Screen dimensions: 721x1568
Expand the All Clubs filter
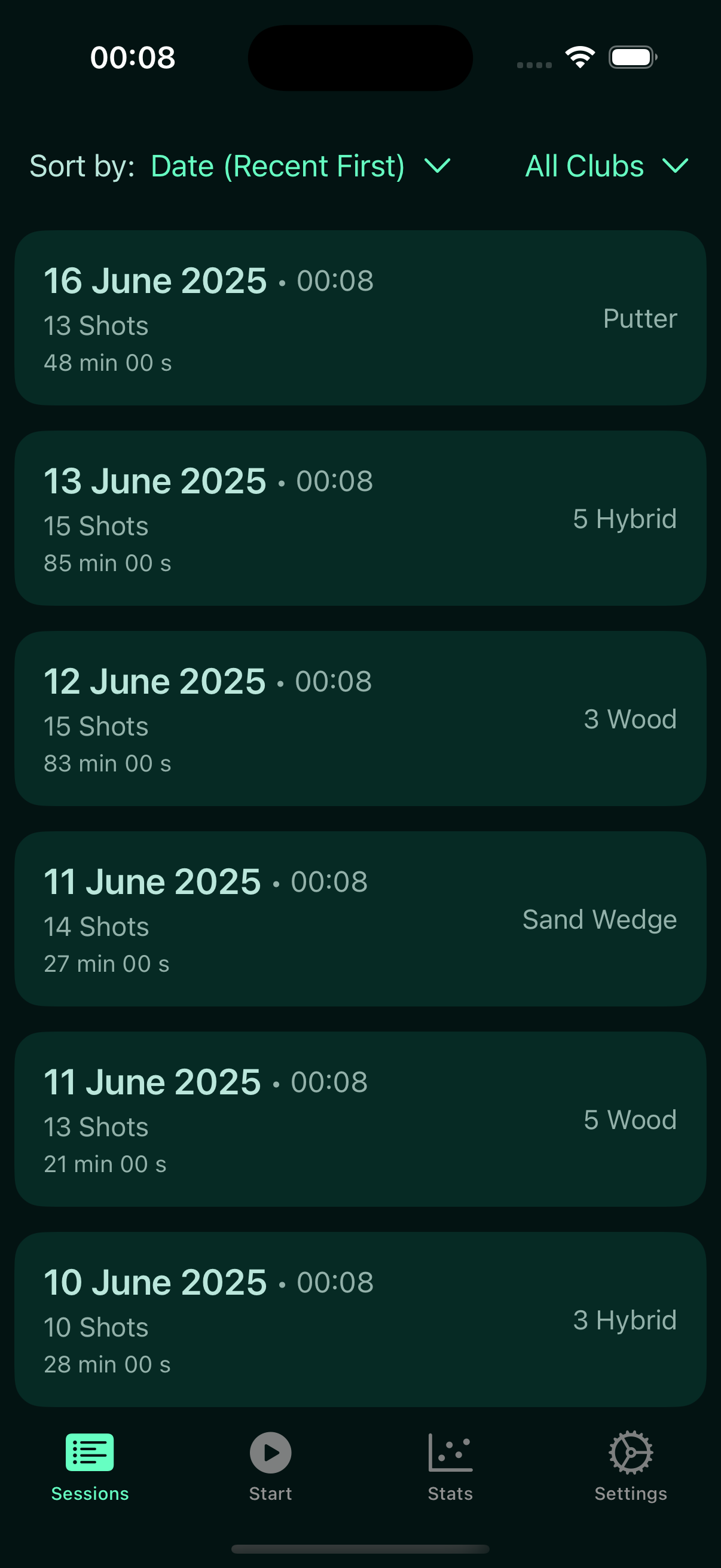coord(606,166)
